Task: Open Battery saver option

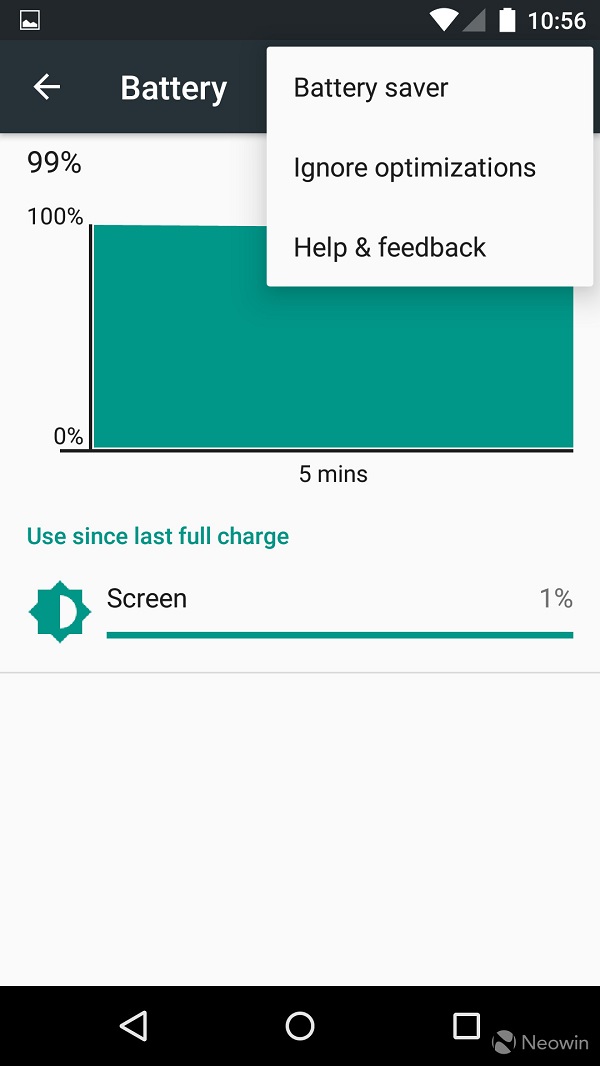Action: [370, 88]
